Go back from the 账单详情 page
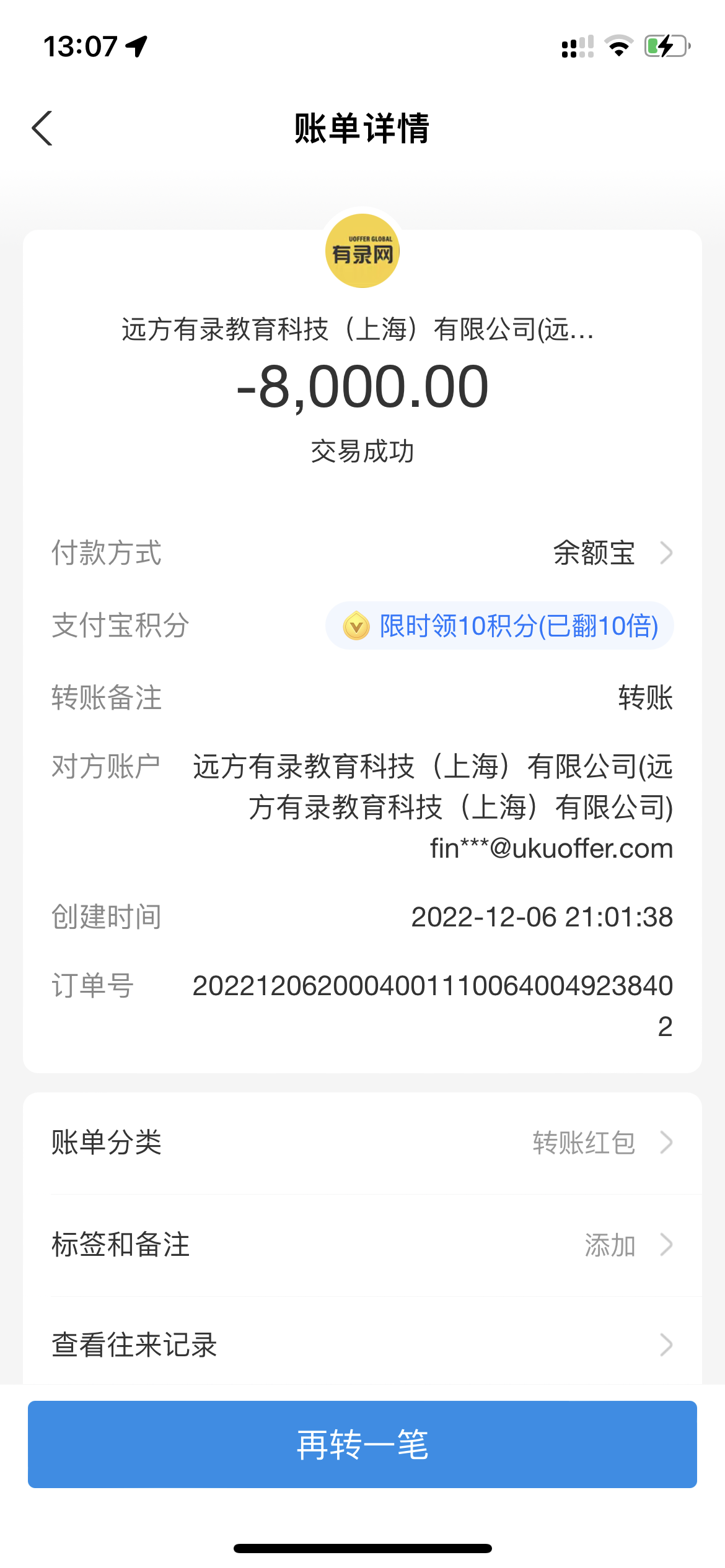The width and height of the screenshot is (725, 1568). [42, 129]
